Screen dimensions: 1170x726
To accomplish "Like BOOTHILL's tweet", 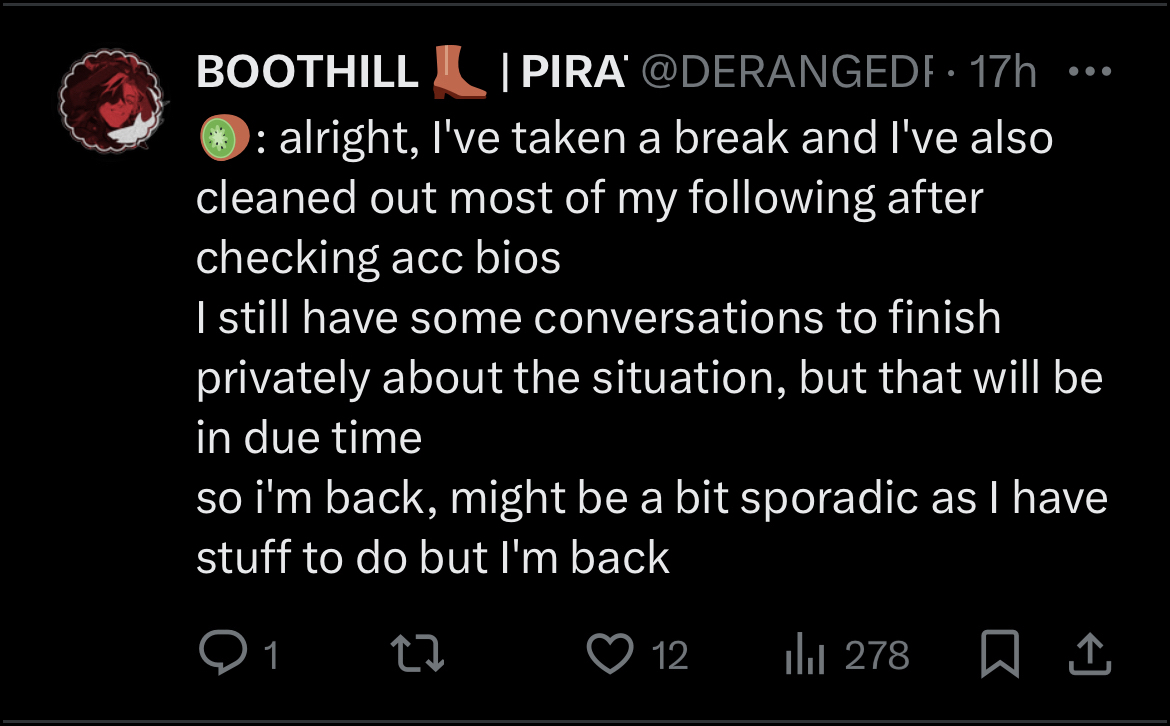I will point(610,655).
